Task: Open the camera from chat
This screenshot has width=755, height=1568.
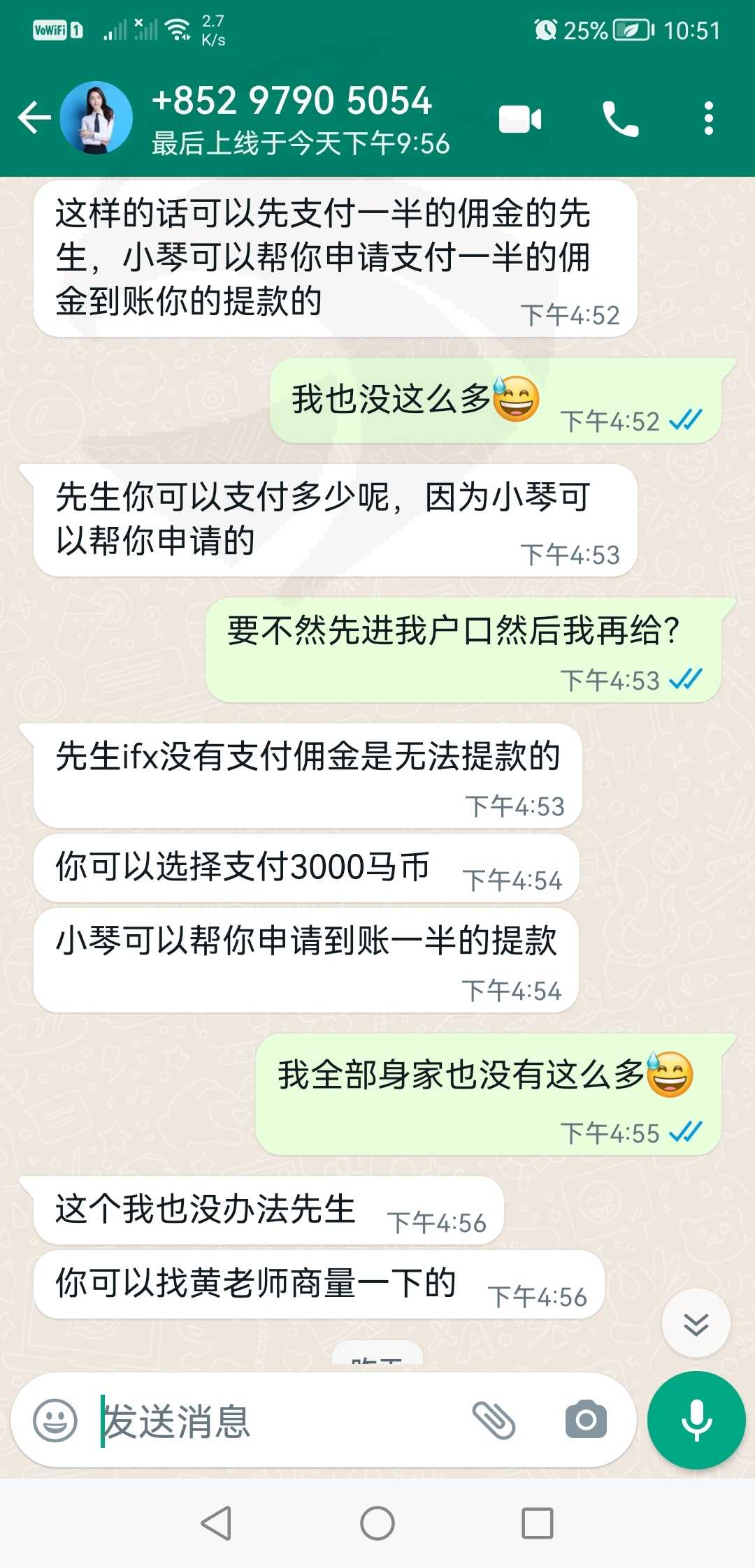Action: [x=586, y=1419]
